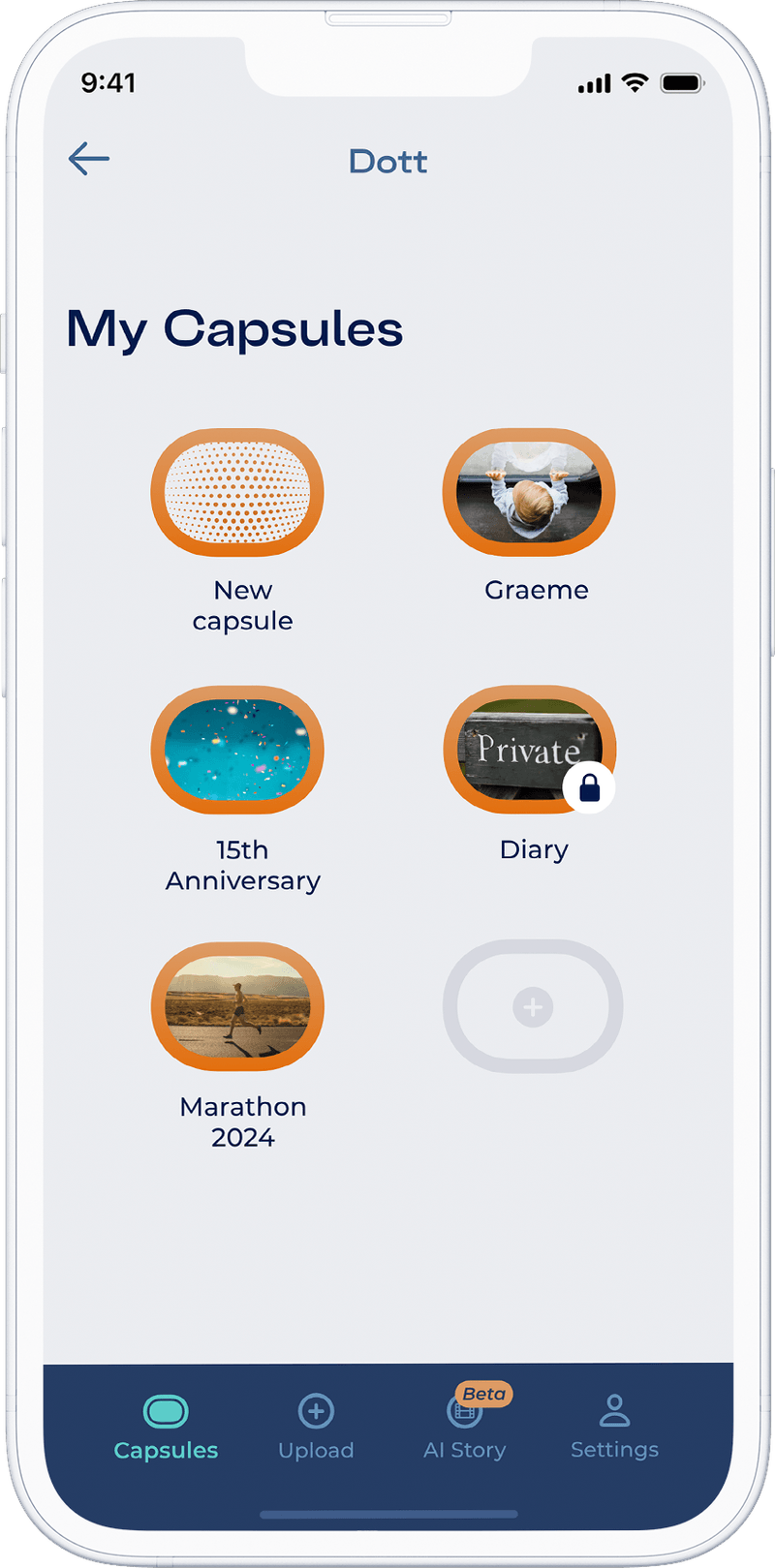Open the dotted New capsule placeholder icon
Screen dimensions: 775x1568
click(x=238, y=492)
